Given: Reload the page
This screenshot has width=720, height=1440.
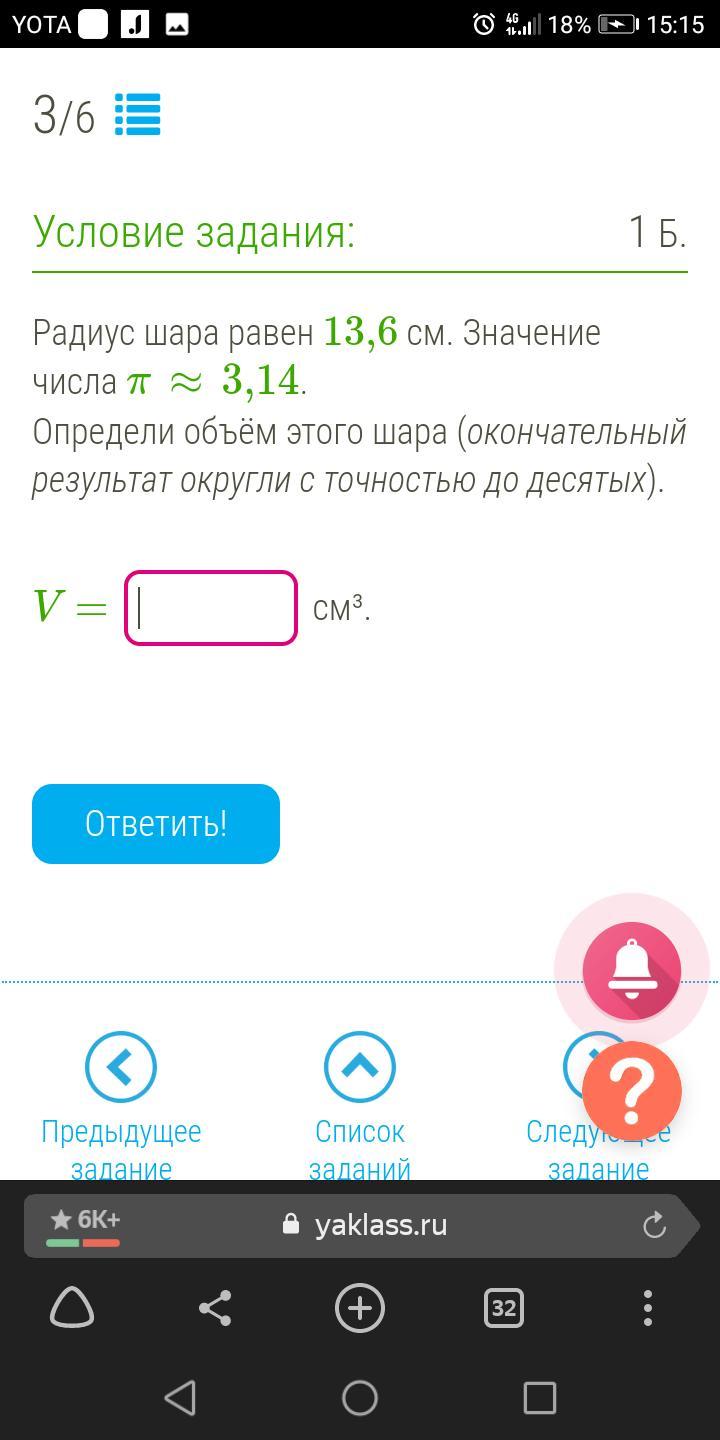Looking at the screenshot, I should [654, 1225].
